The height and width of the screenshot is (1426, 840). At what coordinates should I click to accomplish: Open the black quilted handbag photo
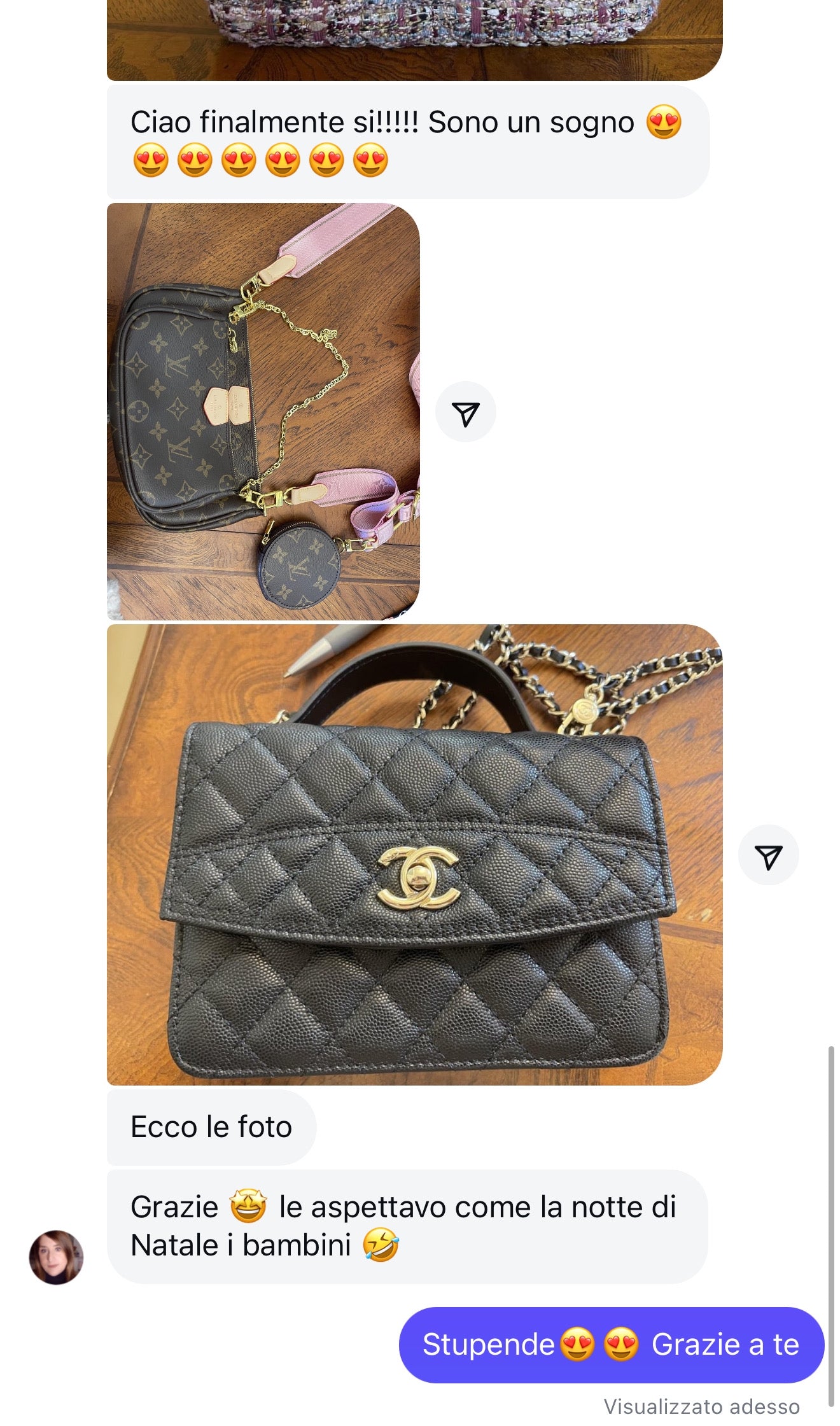414,854
